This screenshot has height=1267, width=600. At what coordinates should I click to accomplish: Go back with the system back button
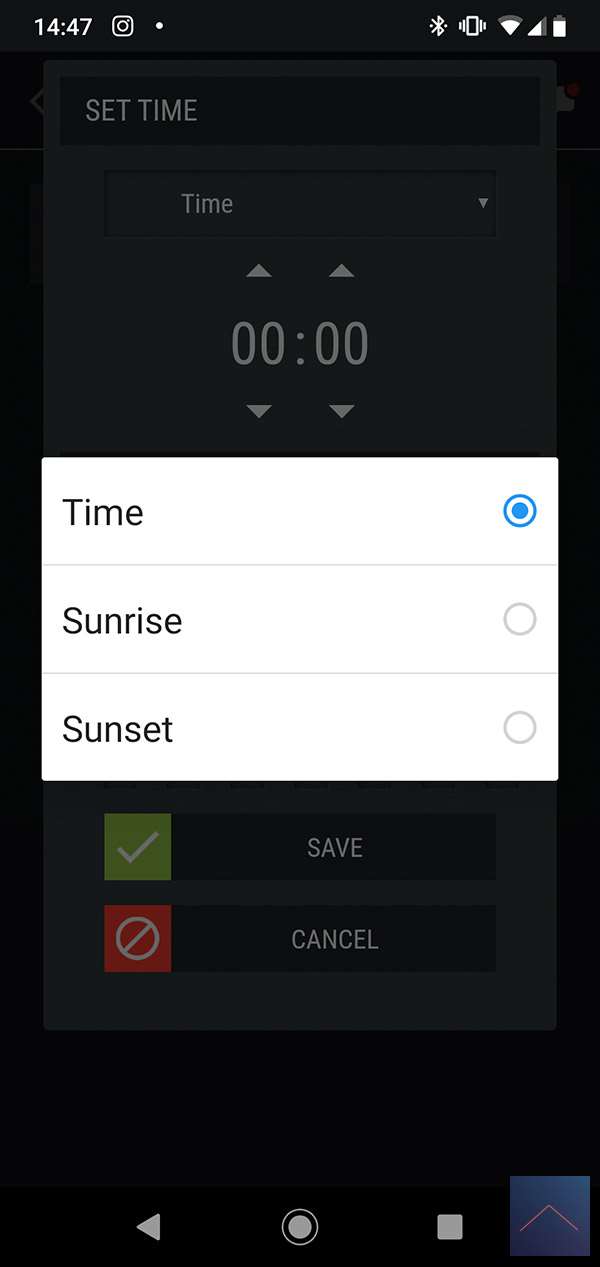[149, 1226]
